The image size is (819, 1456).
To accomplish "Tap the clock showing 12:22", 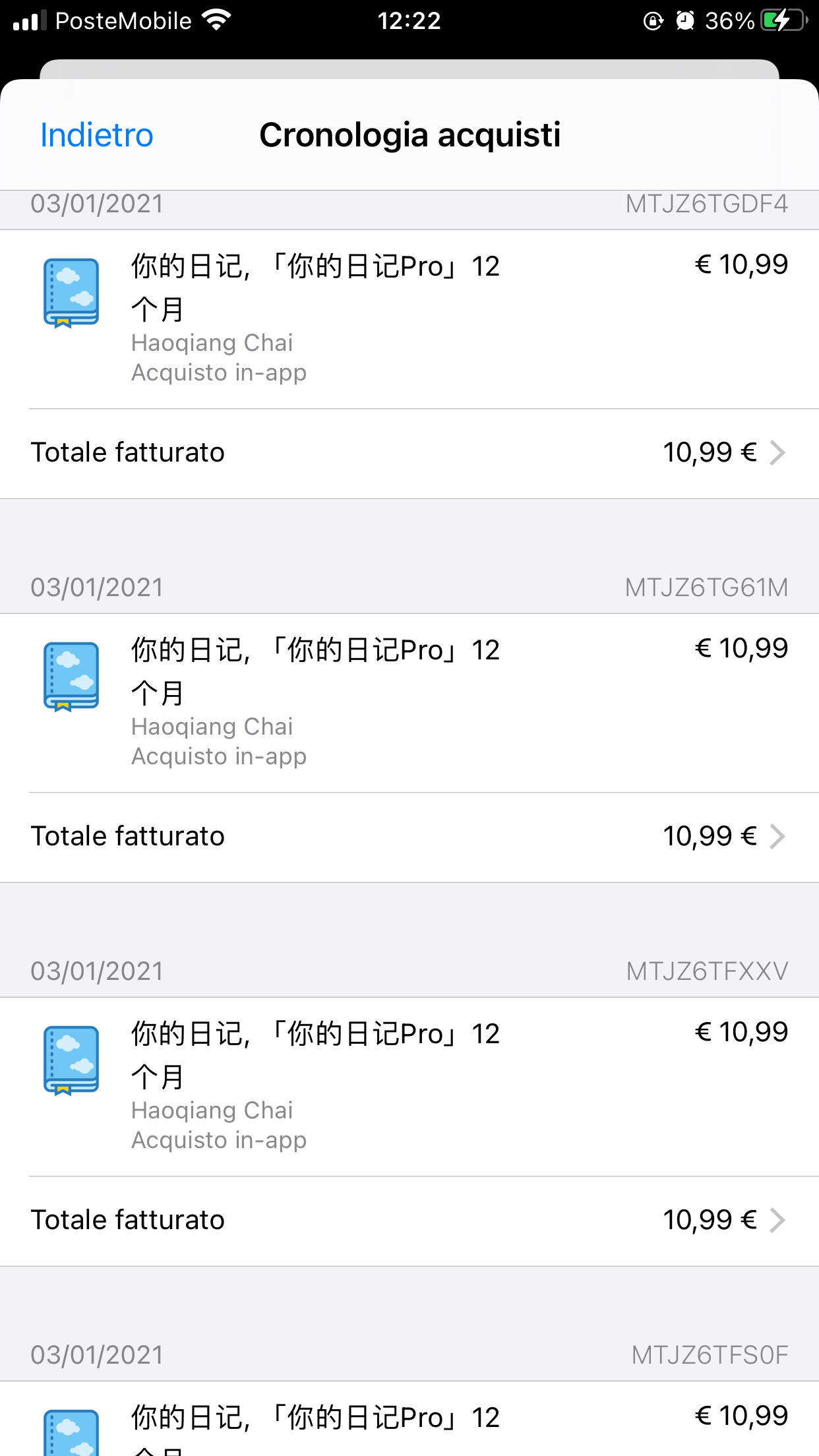I will pyautogui.click(x=409, y=20).
